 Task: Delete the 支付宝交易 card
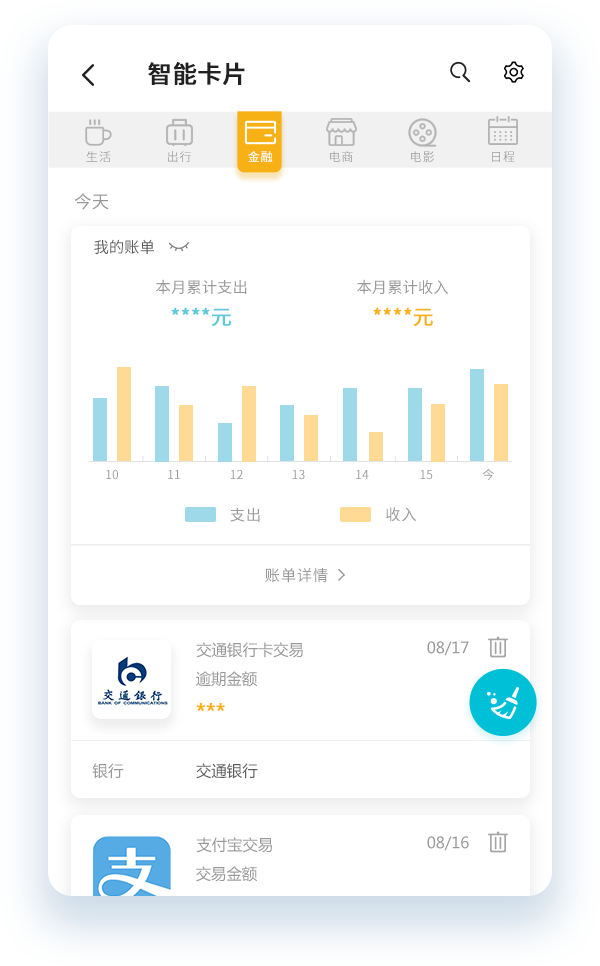pos(498,842)
